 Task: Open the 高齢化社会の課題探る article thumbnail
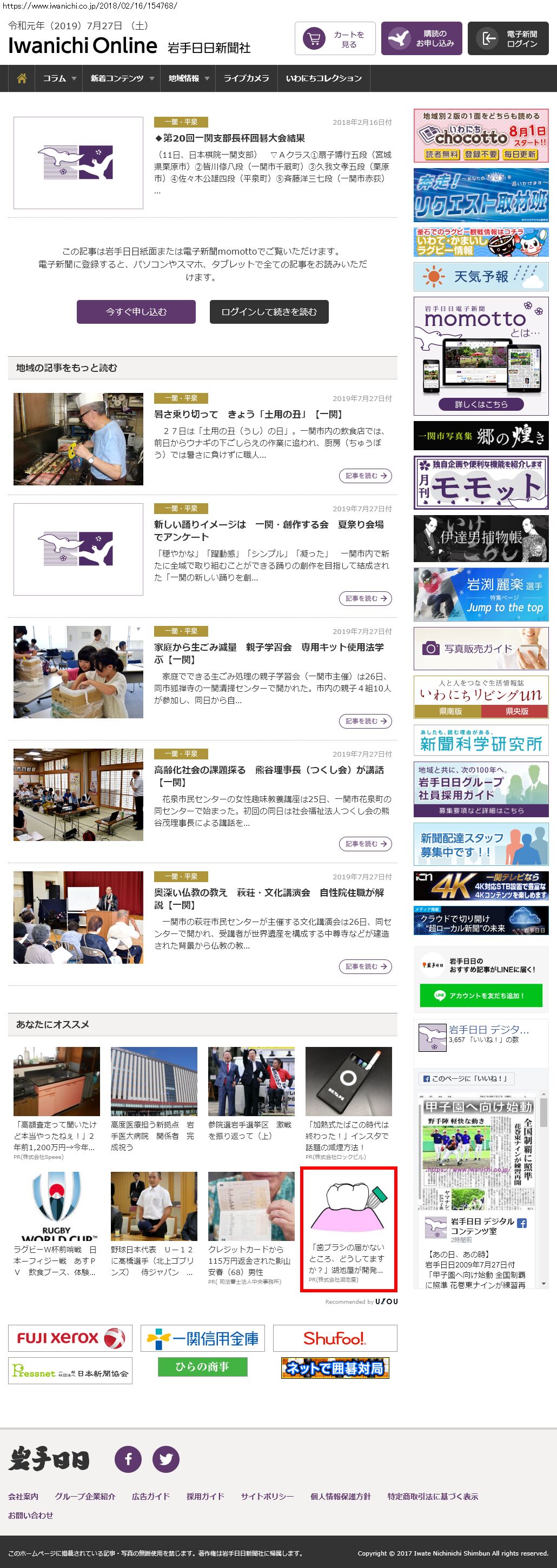click(78, 795)
